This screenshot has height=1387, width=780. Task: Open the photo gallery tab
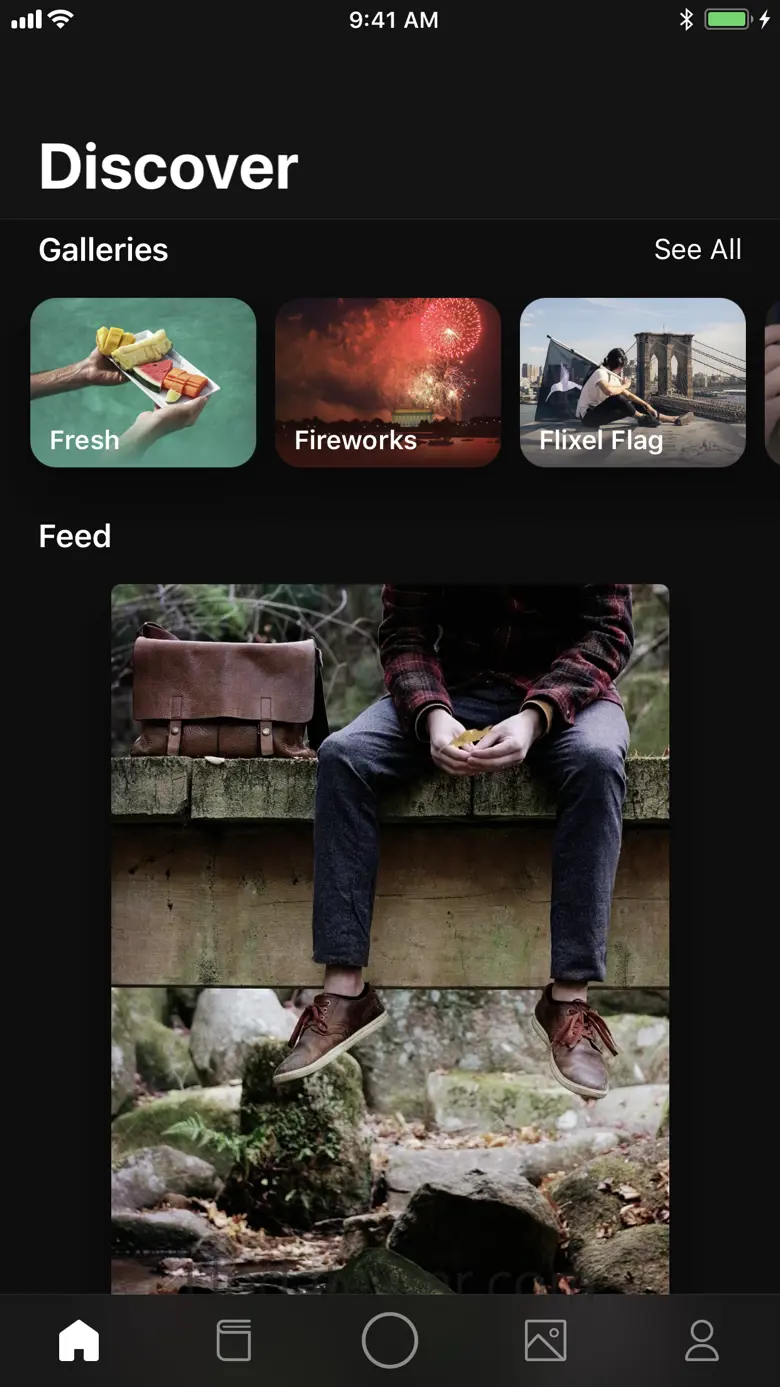pos(545,1340)
